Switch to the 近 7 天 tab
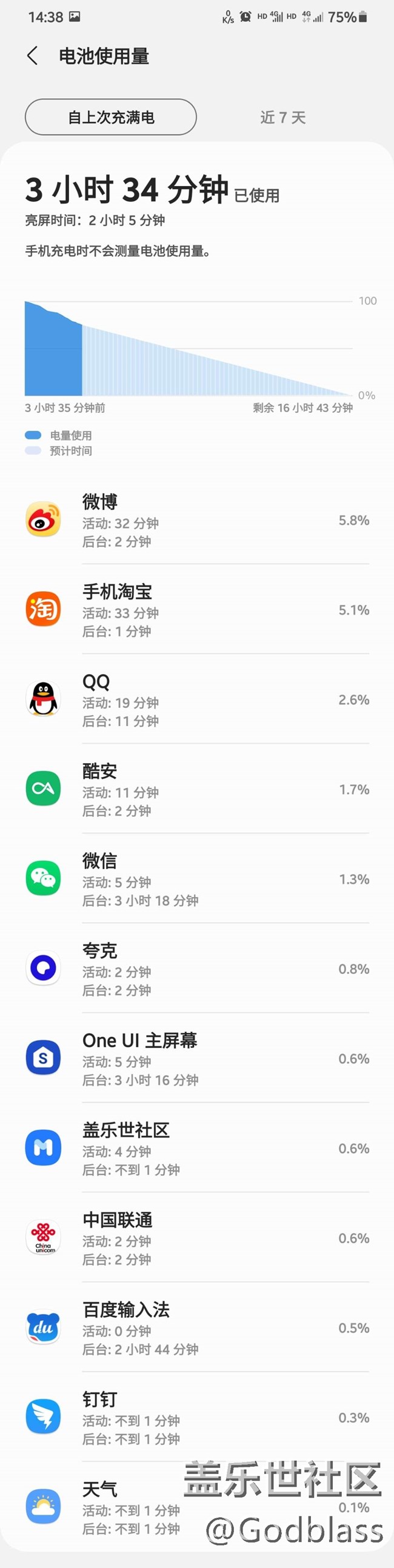 (x=282, y=117)
